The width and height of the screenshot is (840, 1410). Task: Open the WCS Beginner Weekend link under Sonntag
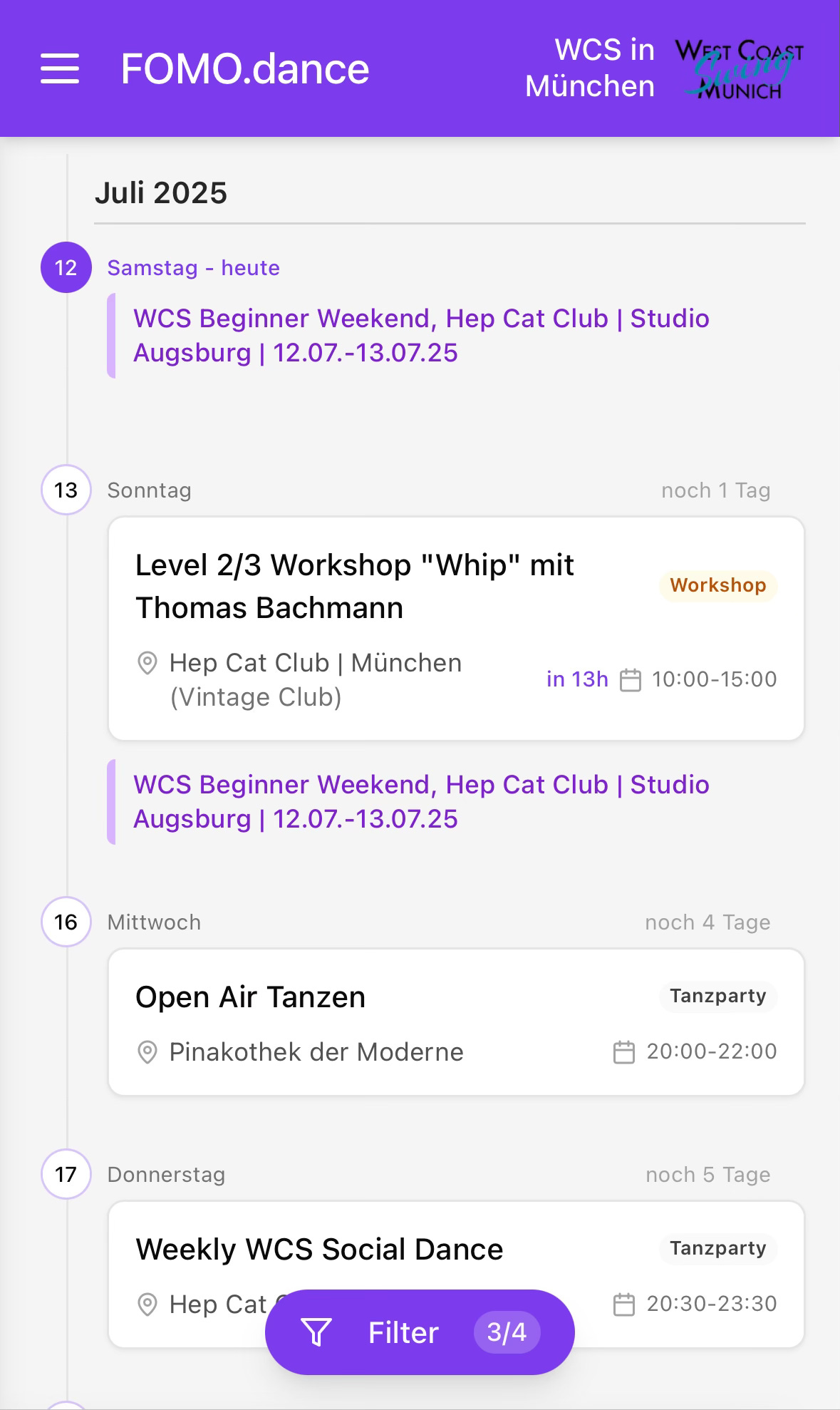420,801
